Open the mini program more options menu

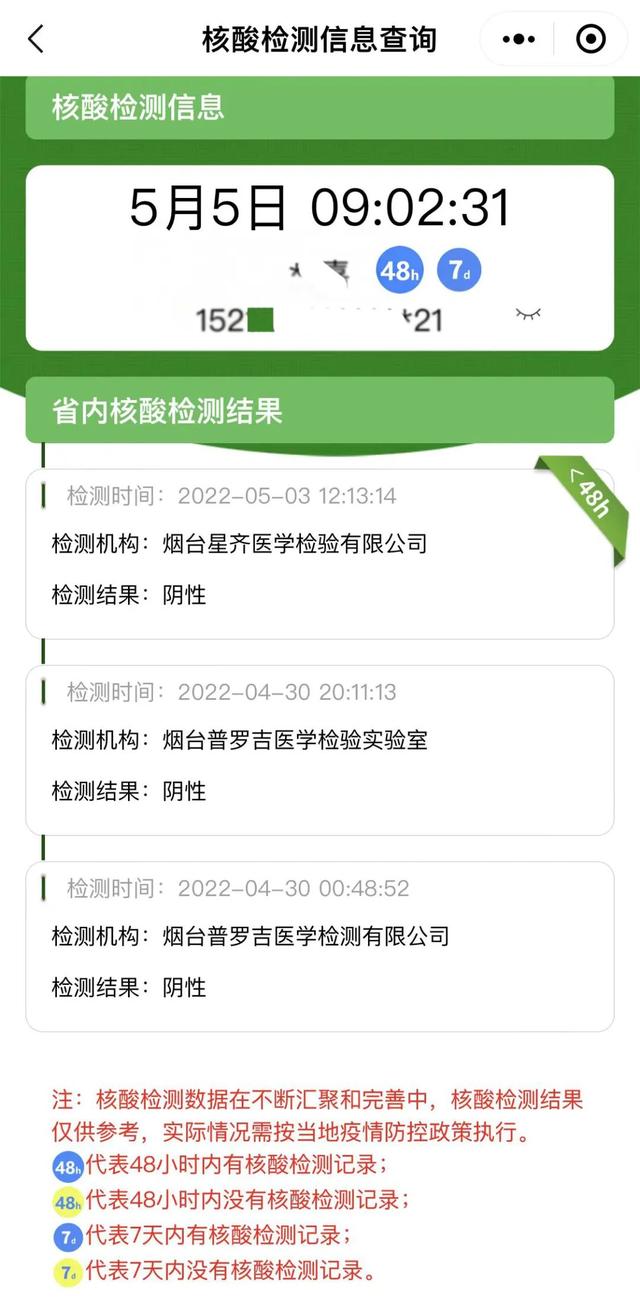pyautogui.click(x=518, y=39)
